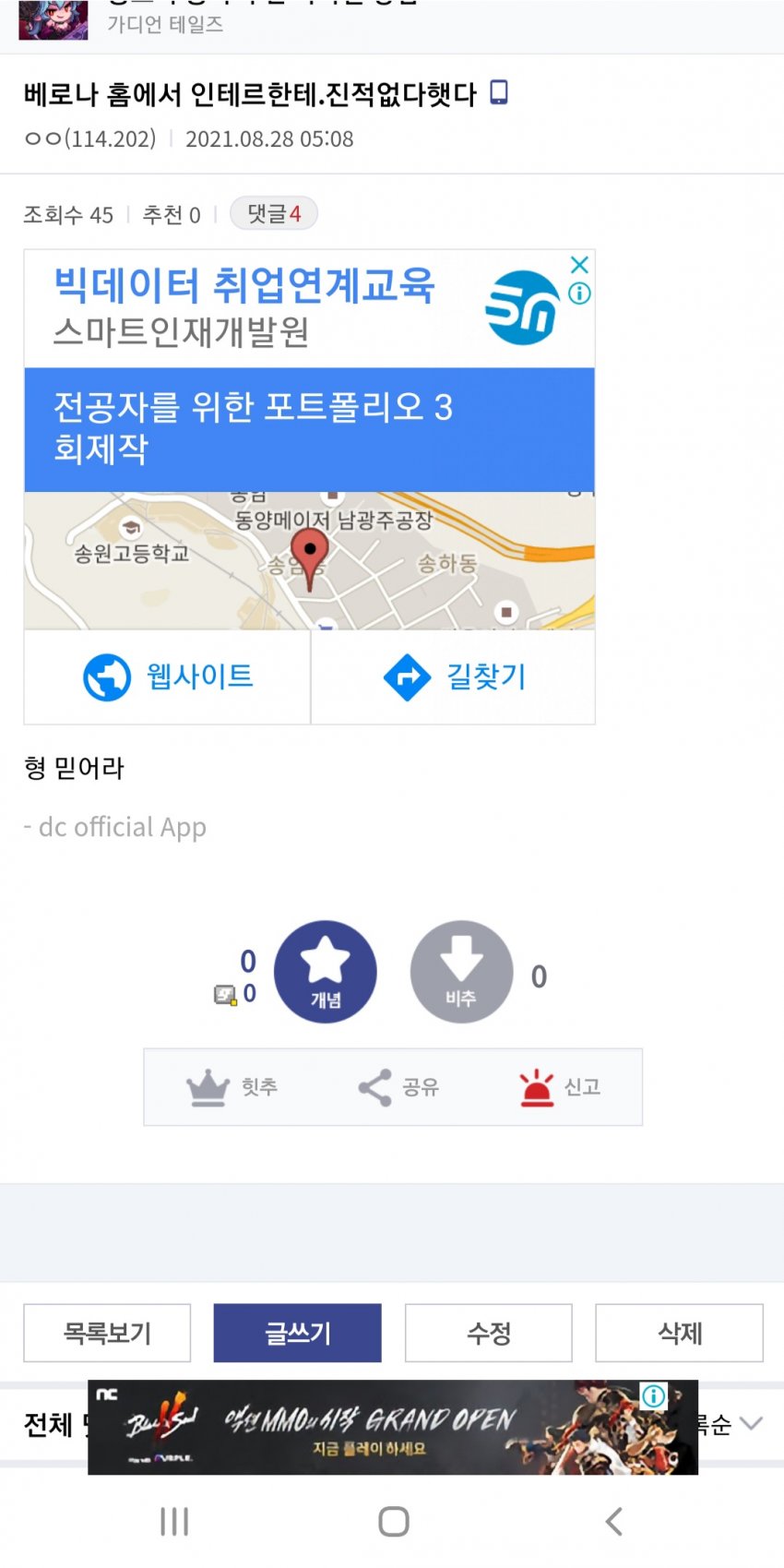The height and width of the screenshot is (1568, 784).
Task: Close the 빅데이터 취업연계교육 ad
Action: (579, 265)
